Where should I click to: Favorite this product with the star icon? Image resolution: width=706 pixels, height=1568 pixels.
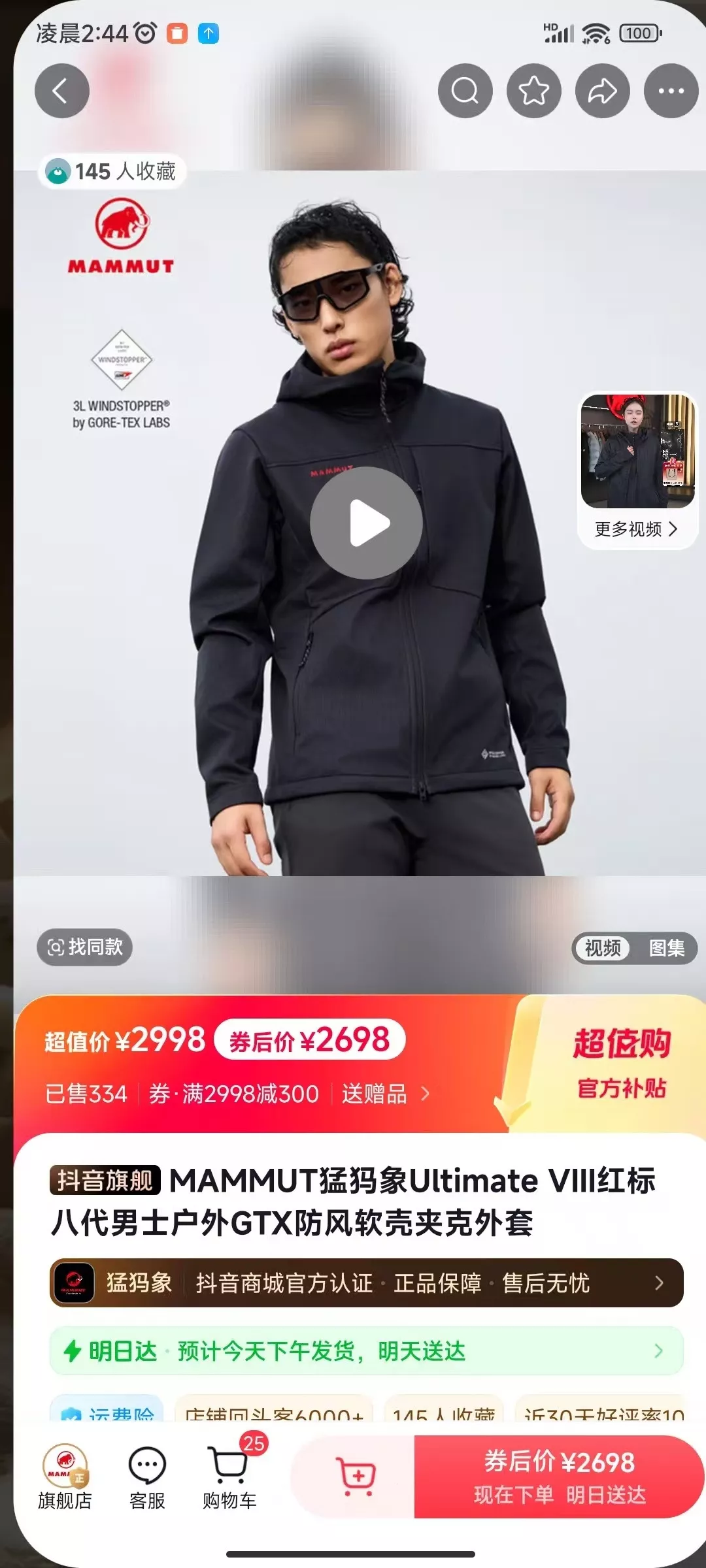(534, 91)
